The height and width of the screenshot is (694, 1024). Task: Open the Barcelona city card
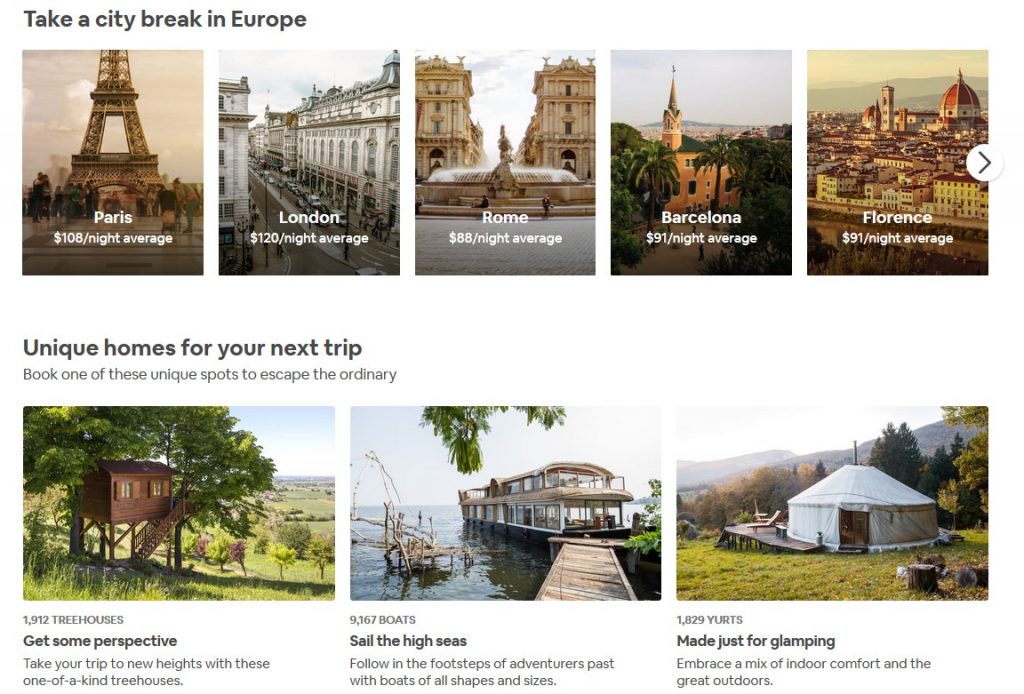pyautogui.click(x=701, y=162)
